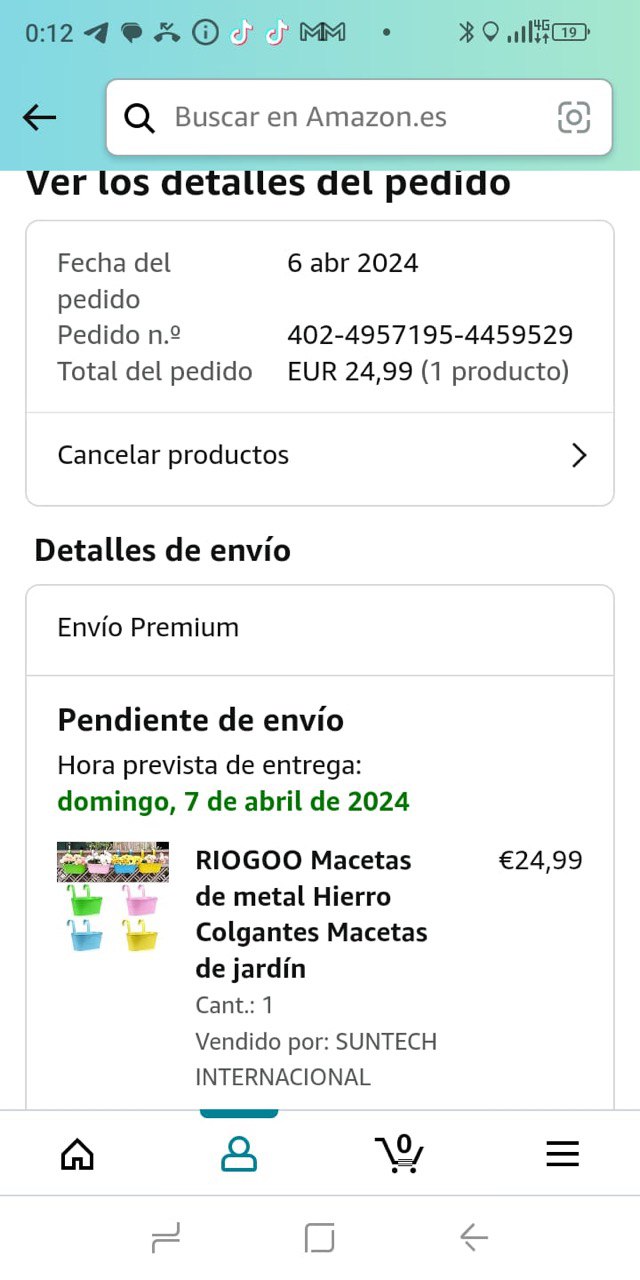640x1280 pixels.
Task: Open the hamburger menu tab
Action: (x=562, y=1154)
